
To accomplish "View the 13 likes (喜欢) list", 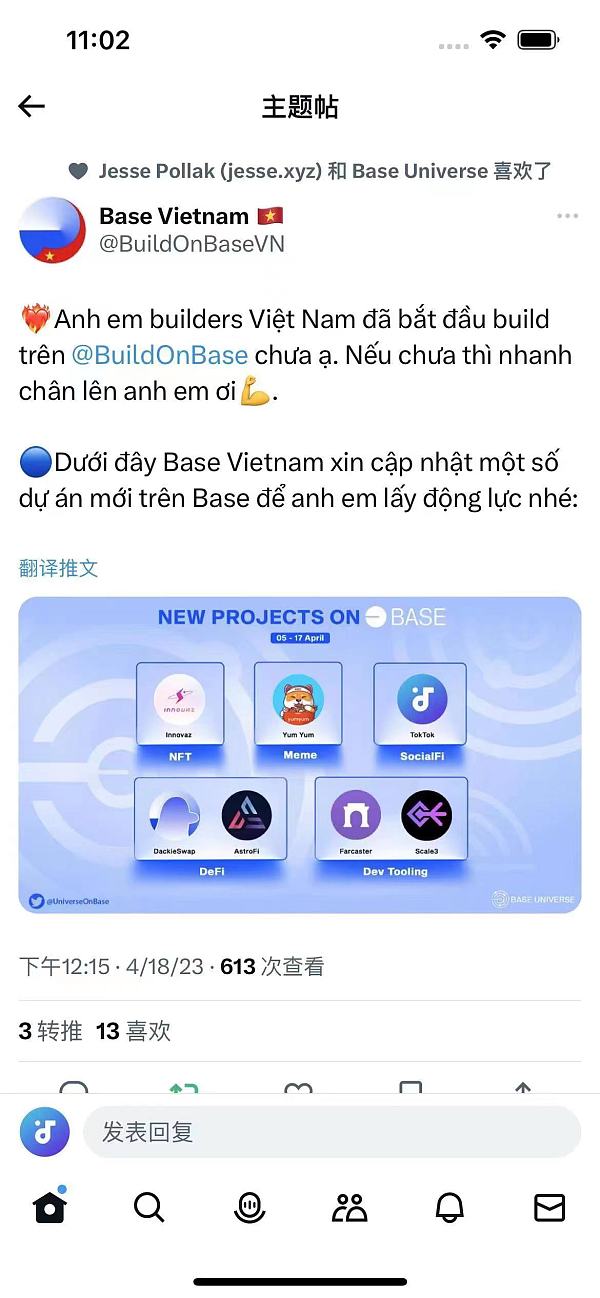I will pyautogui.click(x=134, y=1031).
